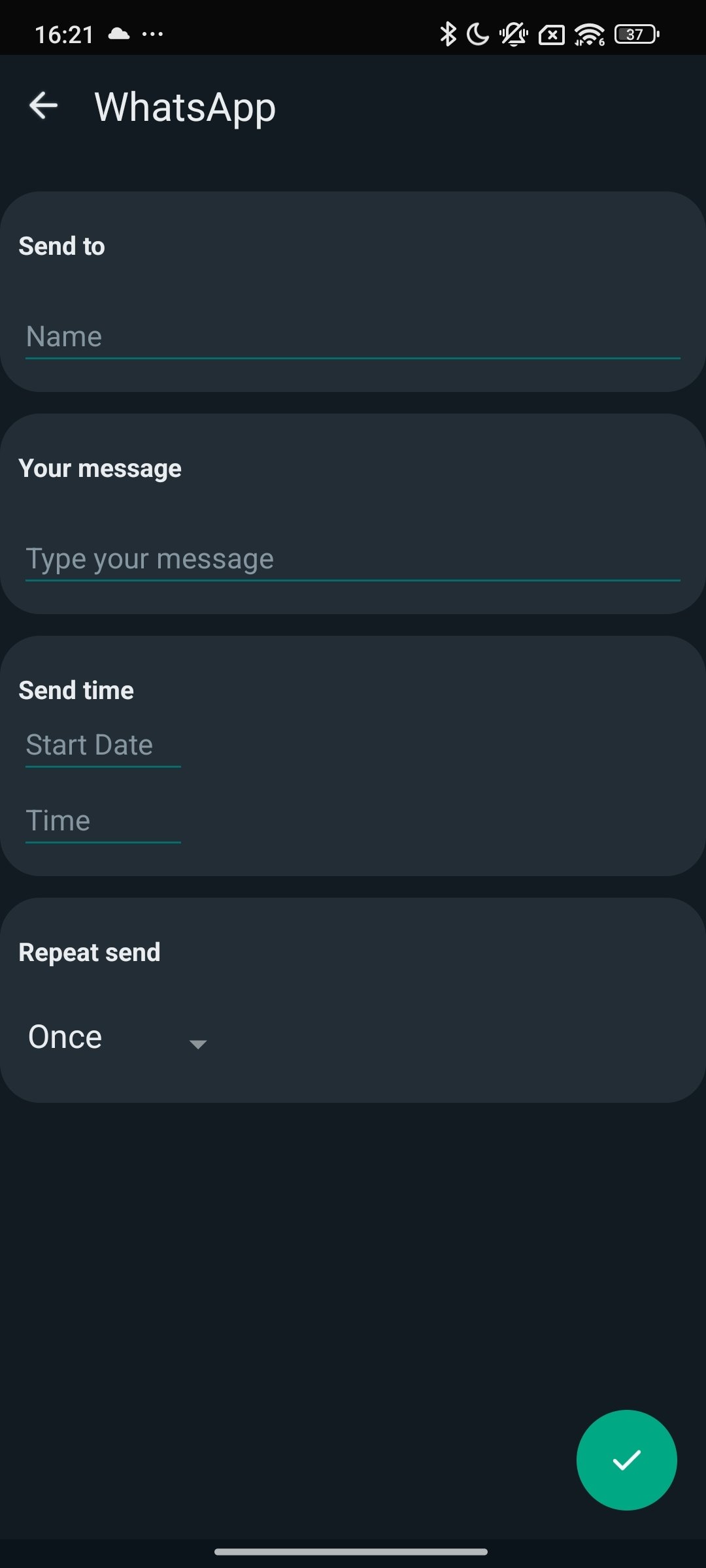Expand the Once repeat dropdown

click(x=117, y=1037)
